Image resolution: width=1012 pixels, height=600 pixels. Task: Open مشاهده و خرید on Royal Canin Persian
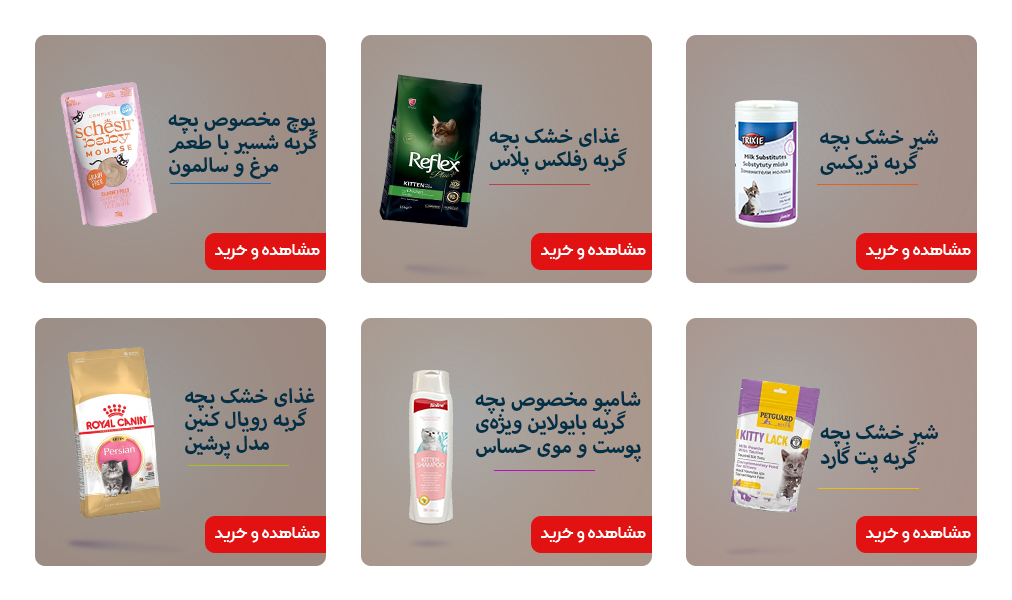click(x=265, y=534)
